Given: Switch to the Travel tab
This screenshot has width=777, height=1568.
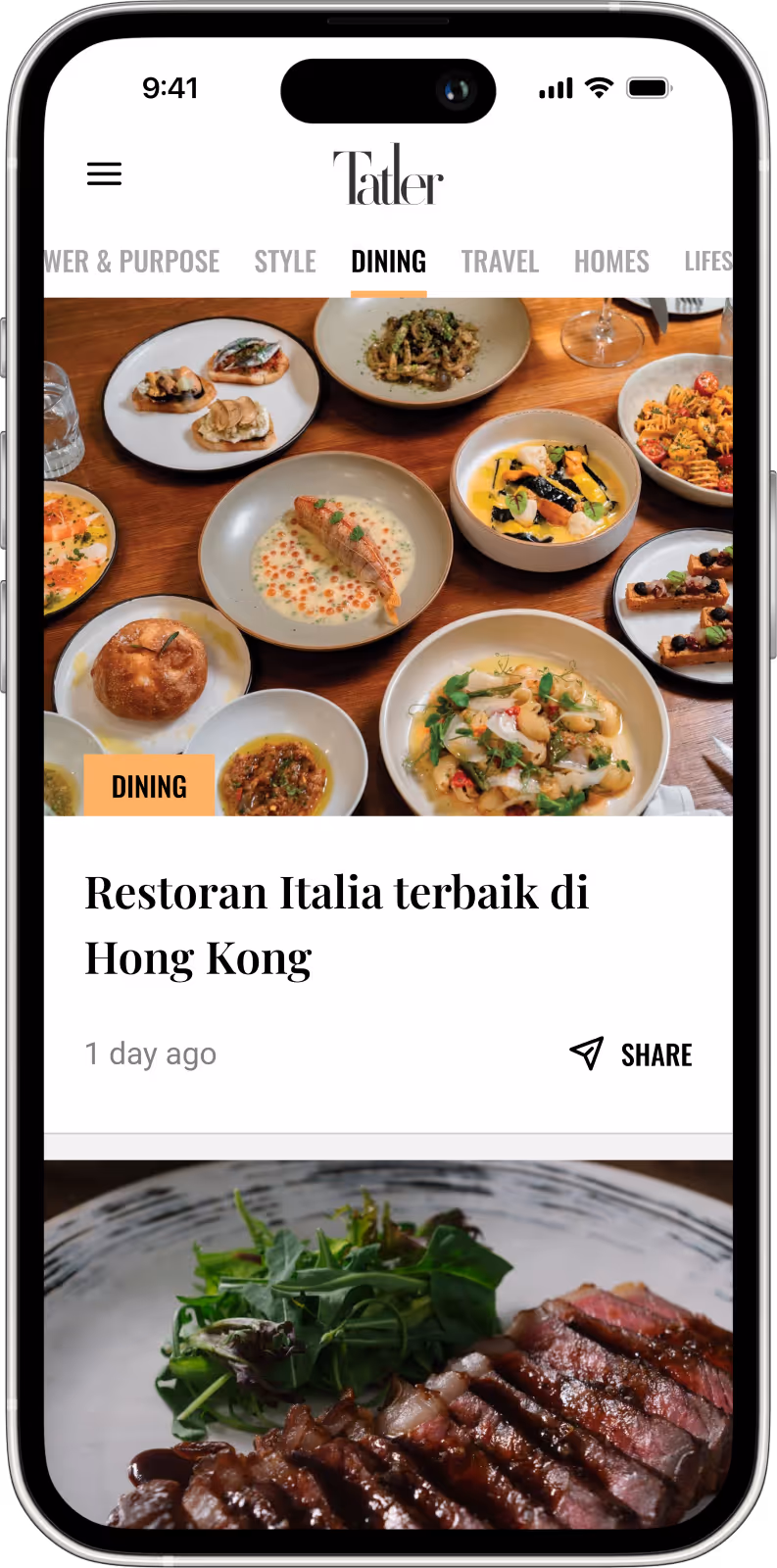Looking at the screenshot, I should coord(500,262).
